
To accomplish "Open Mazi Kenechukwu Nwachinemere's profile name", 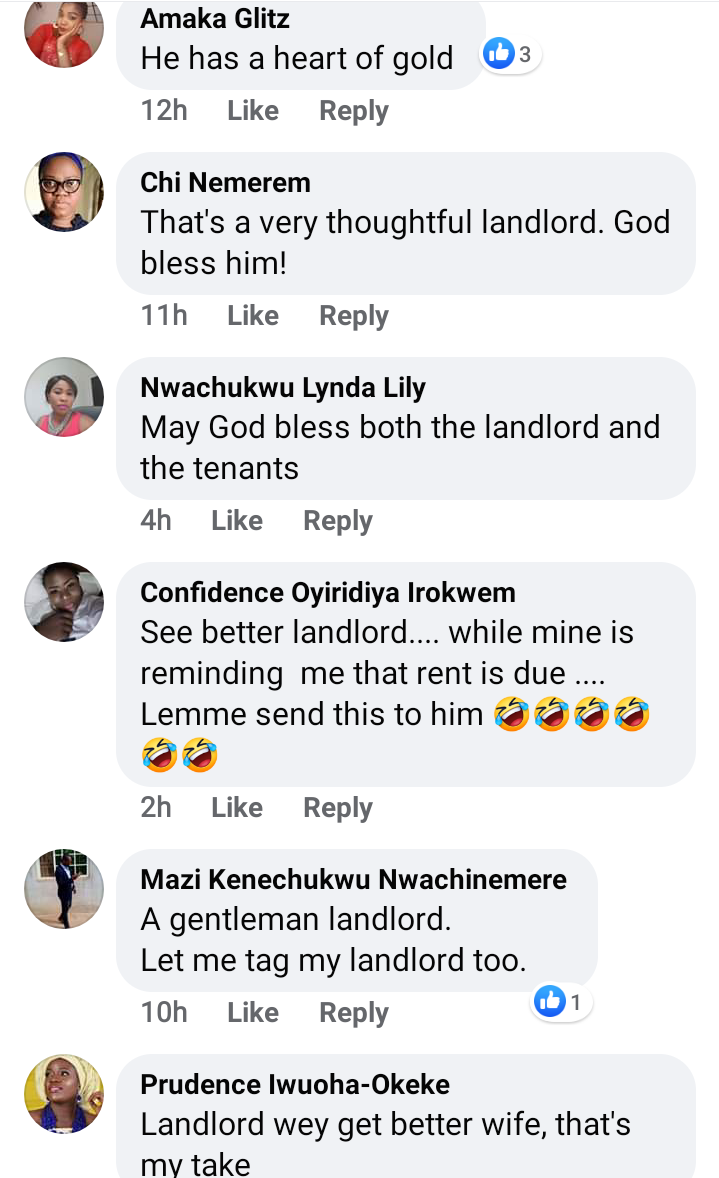I will [x=353, y=879].
